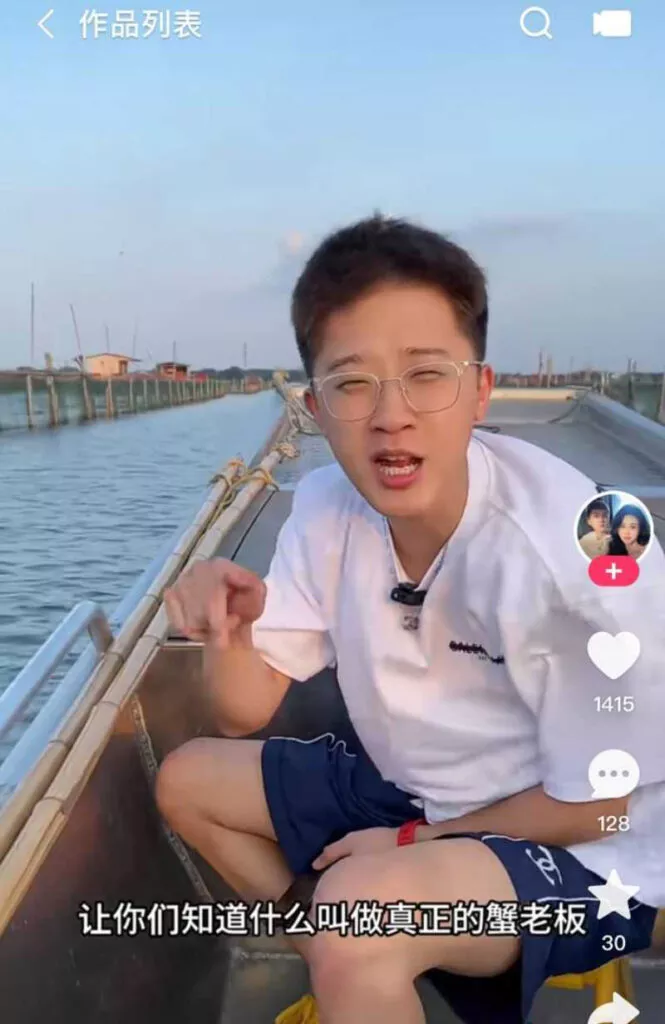Viewport: 665px width, 1024px height.
Task: Open the creator's profile avatar
Action: [613, 527]
